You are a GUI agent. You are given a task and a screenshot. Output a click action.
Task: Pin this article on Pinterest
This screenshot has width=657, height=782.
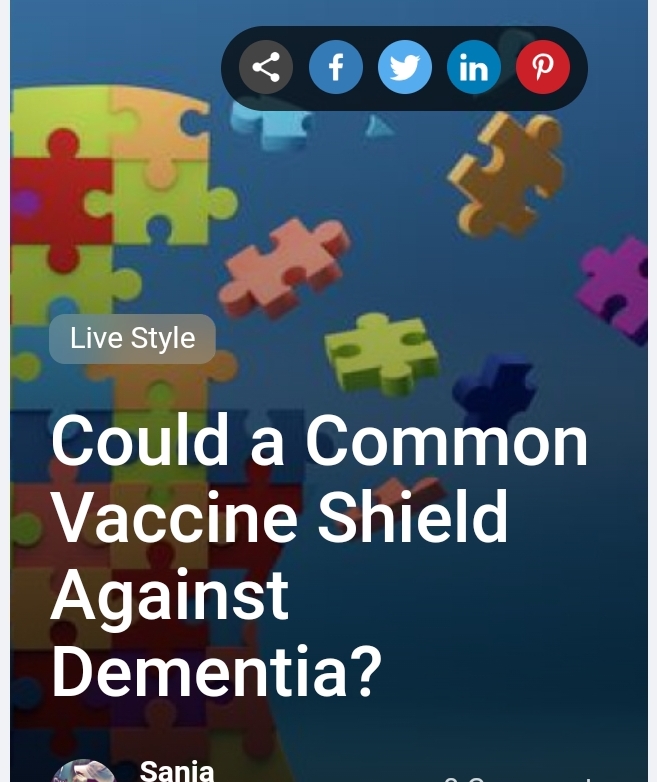tap(543, 68)
